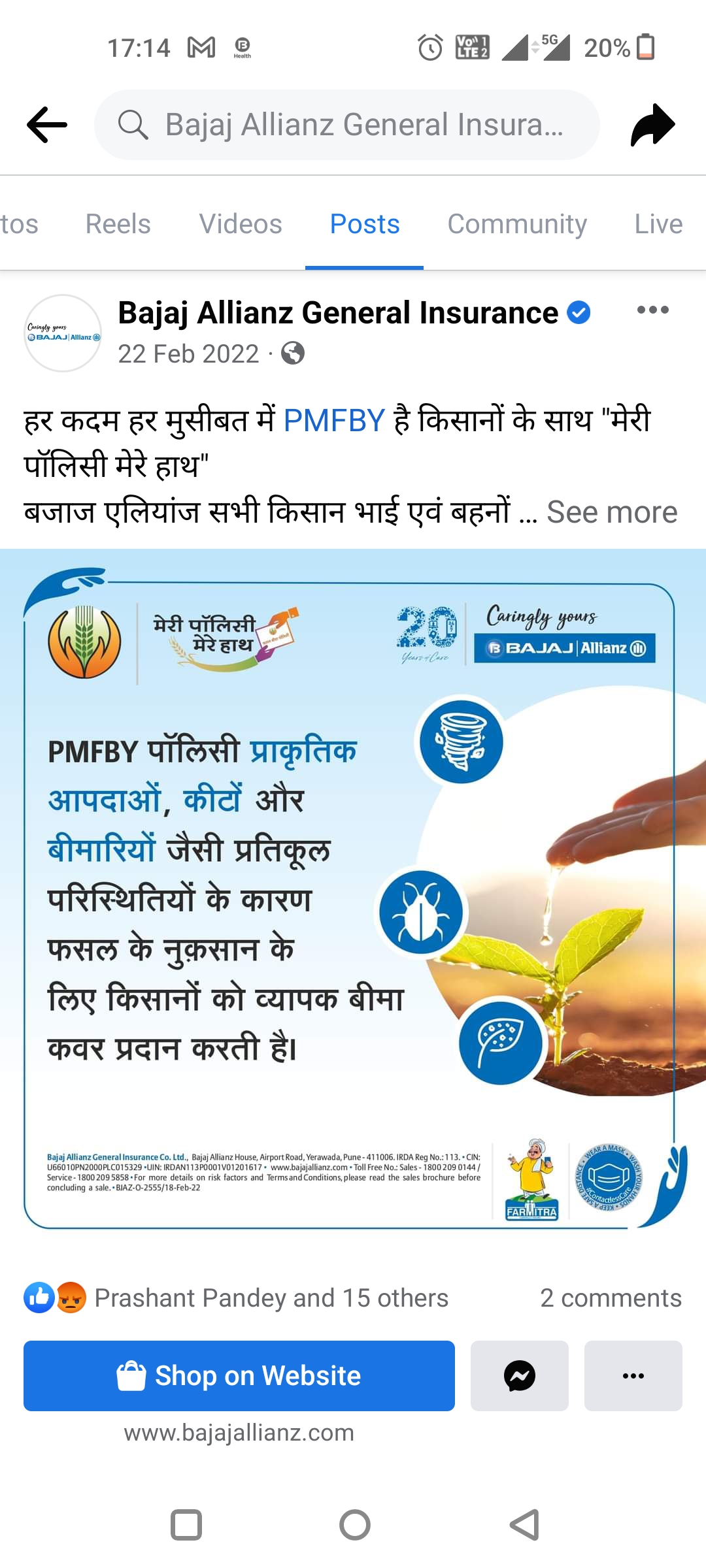
Task: Select the Posts tab
Action: click(364, 224)
